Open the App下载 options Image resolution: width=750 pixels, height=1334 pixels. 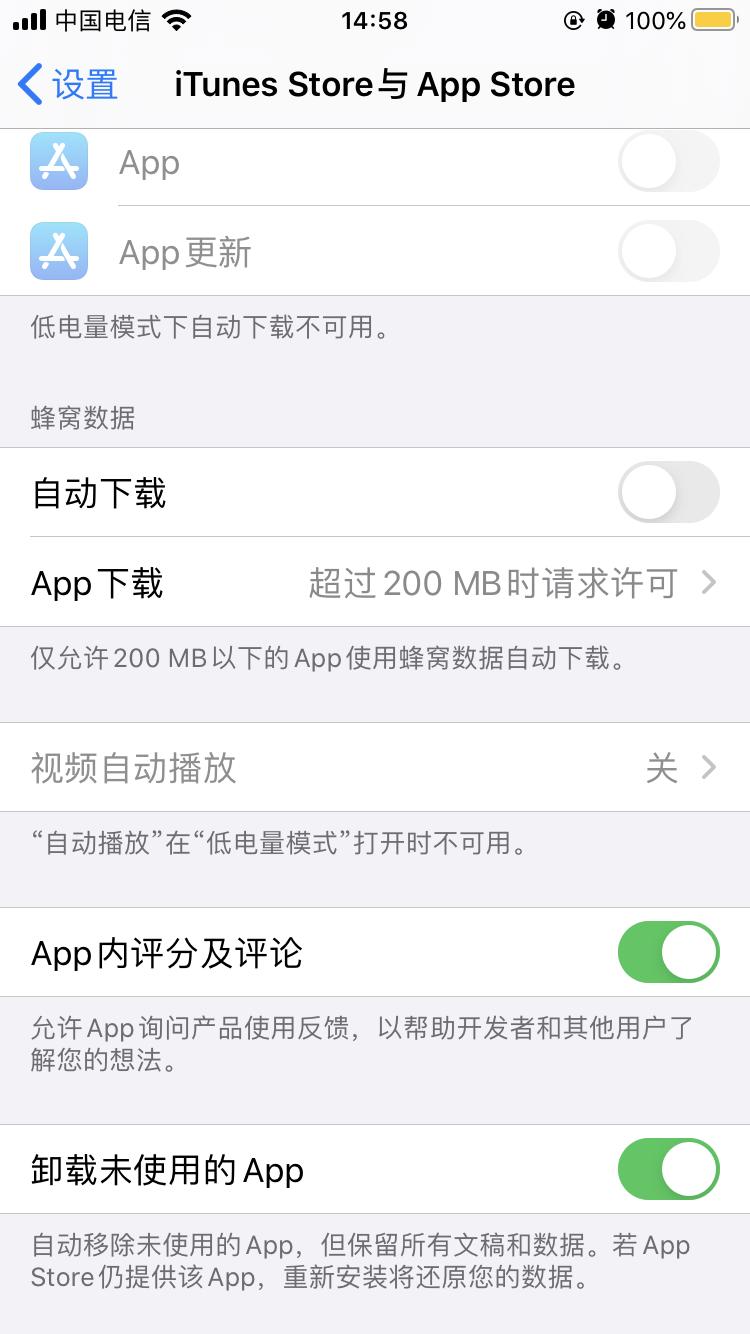tap(375, 583)
